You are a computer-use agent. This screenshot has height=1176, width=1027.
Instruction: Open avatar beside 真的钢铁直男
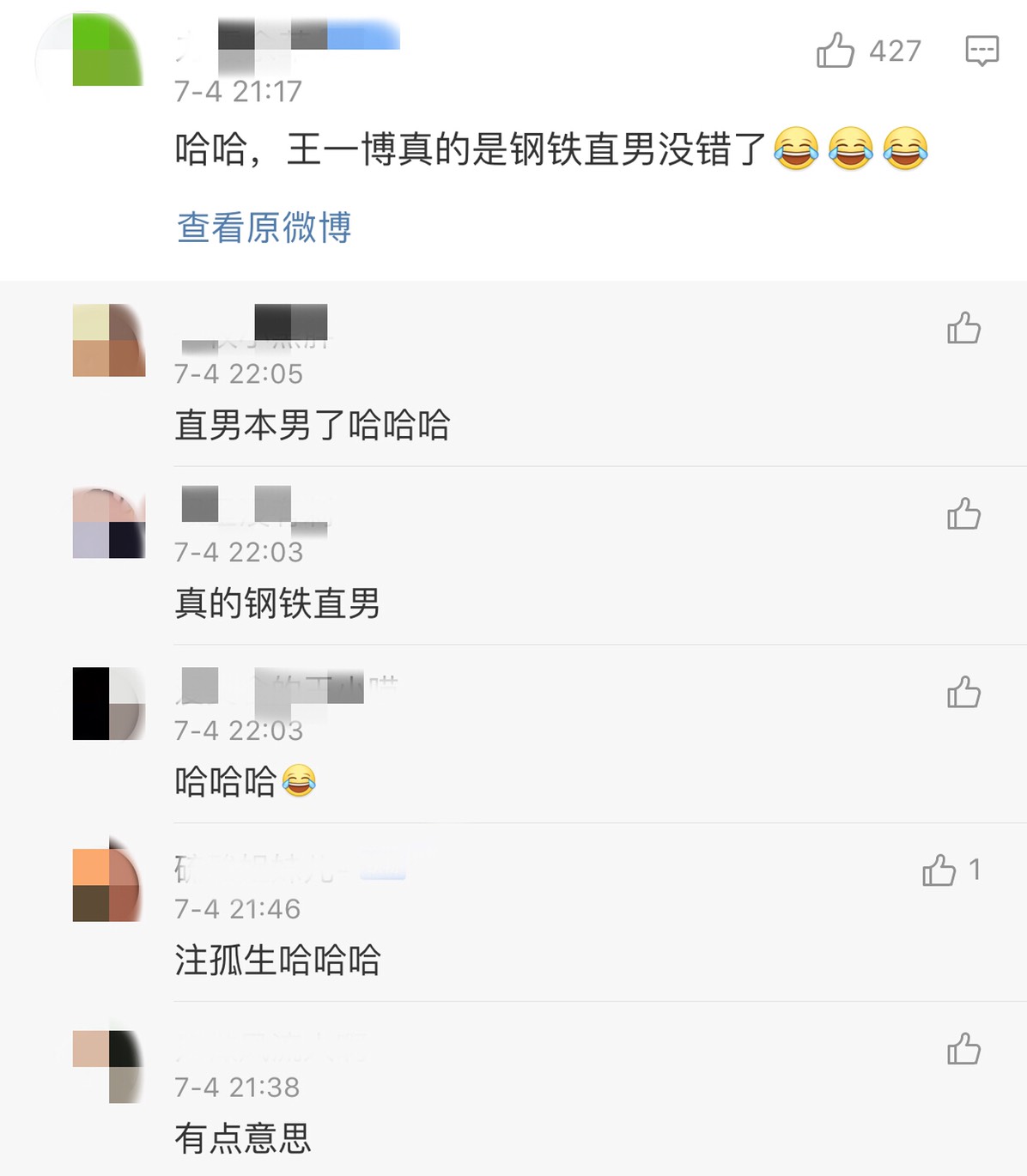[x=108, y=523]
